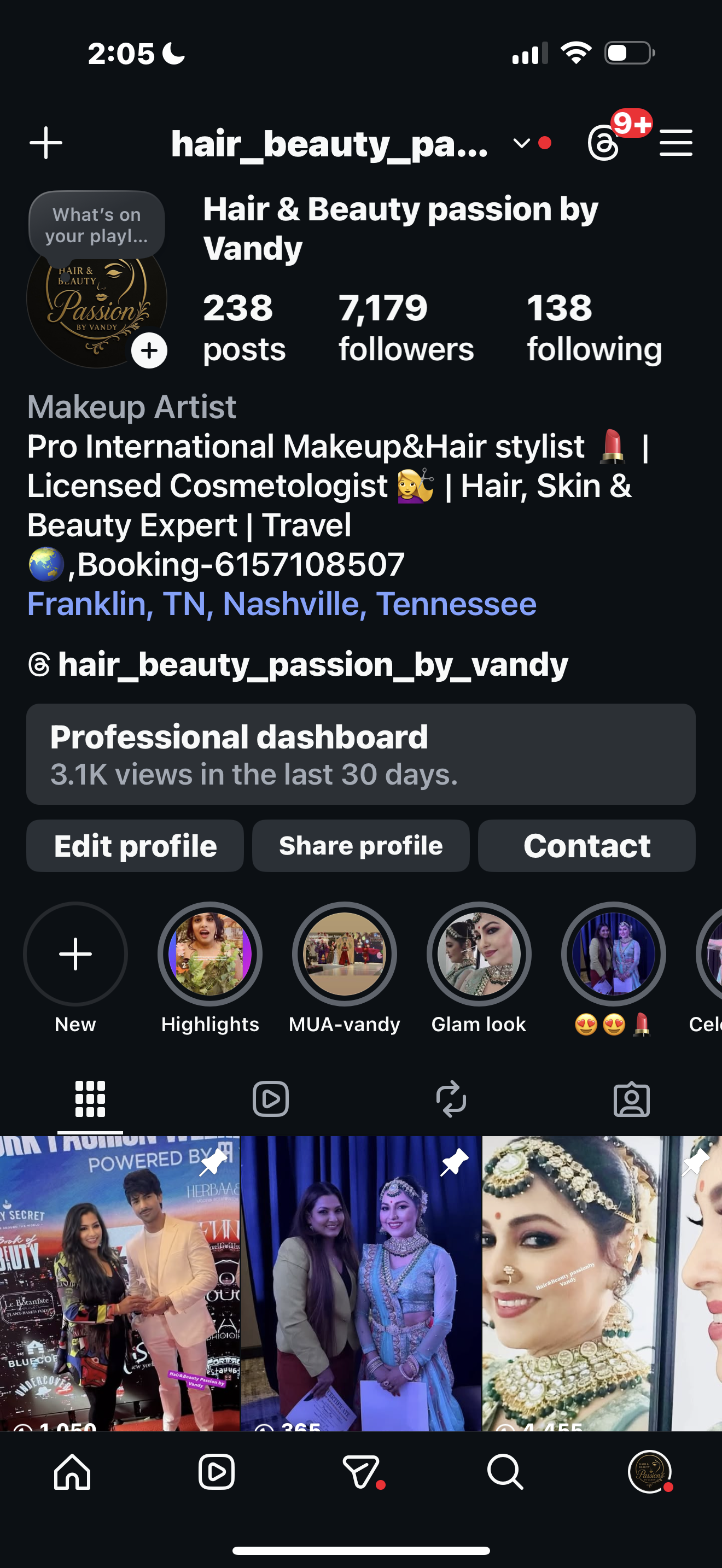The height and width of the screenshot is (1568, 722).
Task: Tap the plus icon to create content
Action: pos(45,144)
